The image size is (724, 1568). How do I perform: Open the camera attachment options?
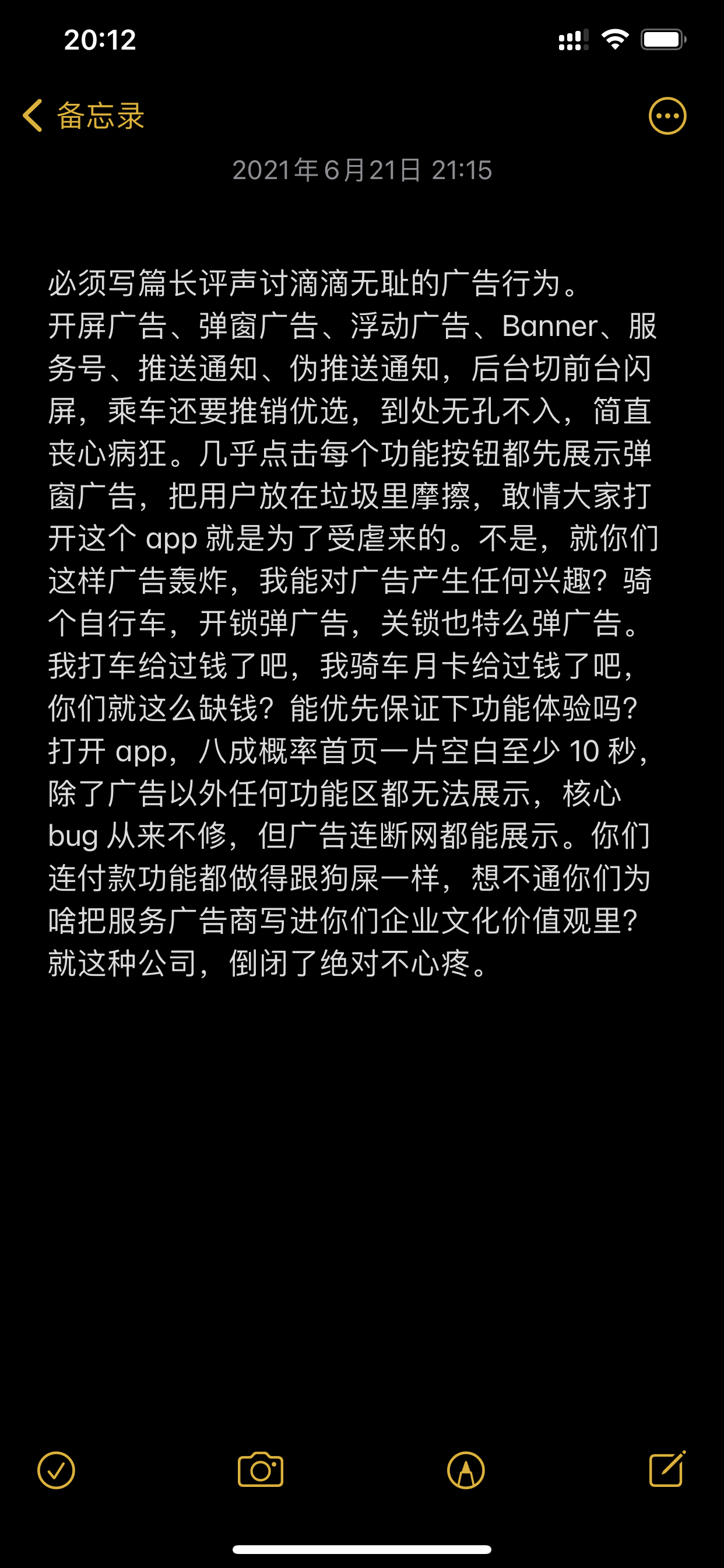coord(261,1471)
